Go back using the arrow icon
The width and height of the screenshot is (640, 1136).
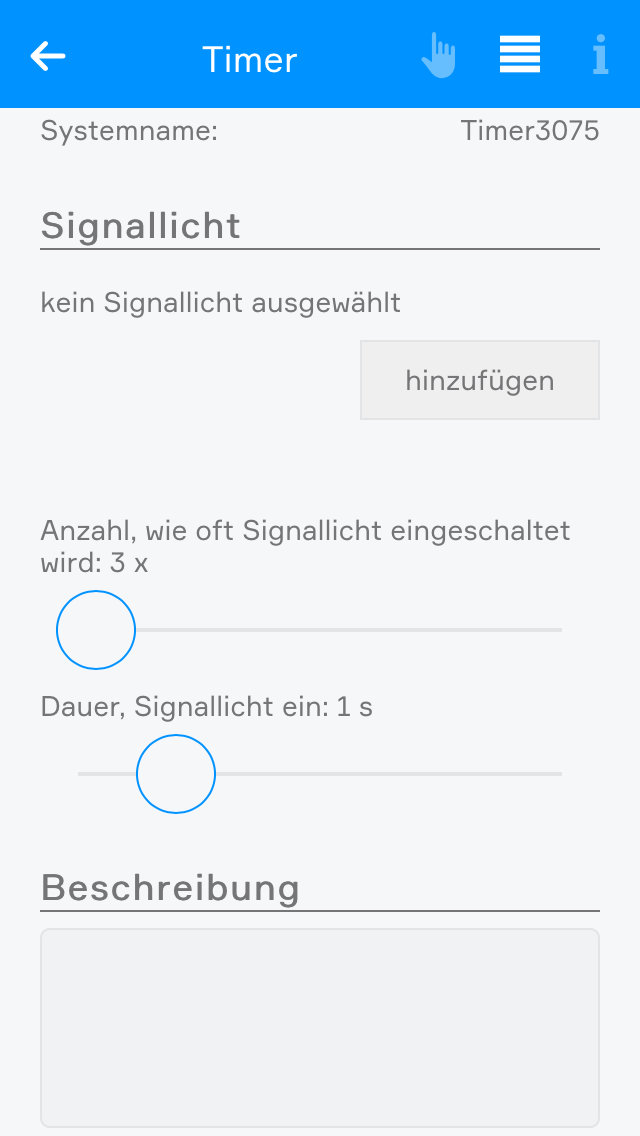pyautogui.click(x=48, y=56)
